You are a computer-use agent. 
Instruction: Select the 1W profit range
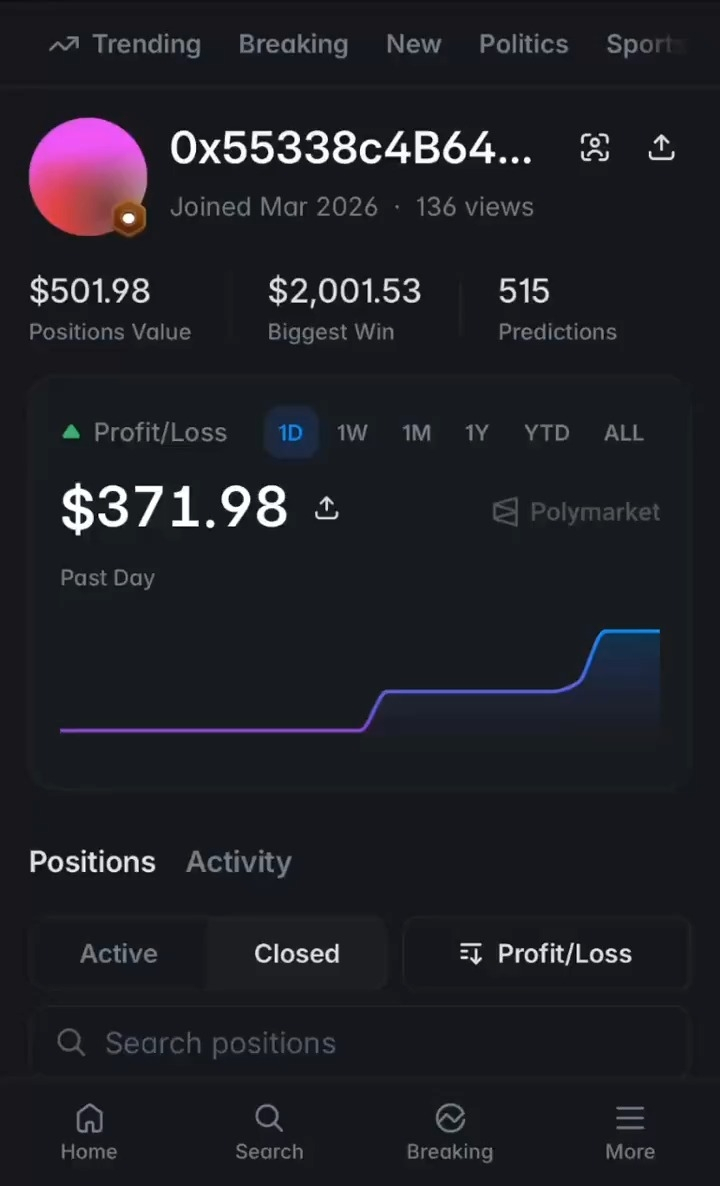pos(352,433)
